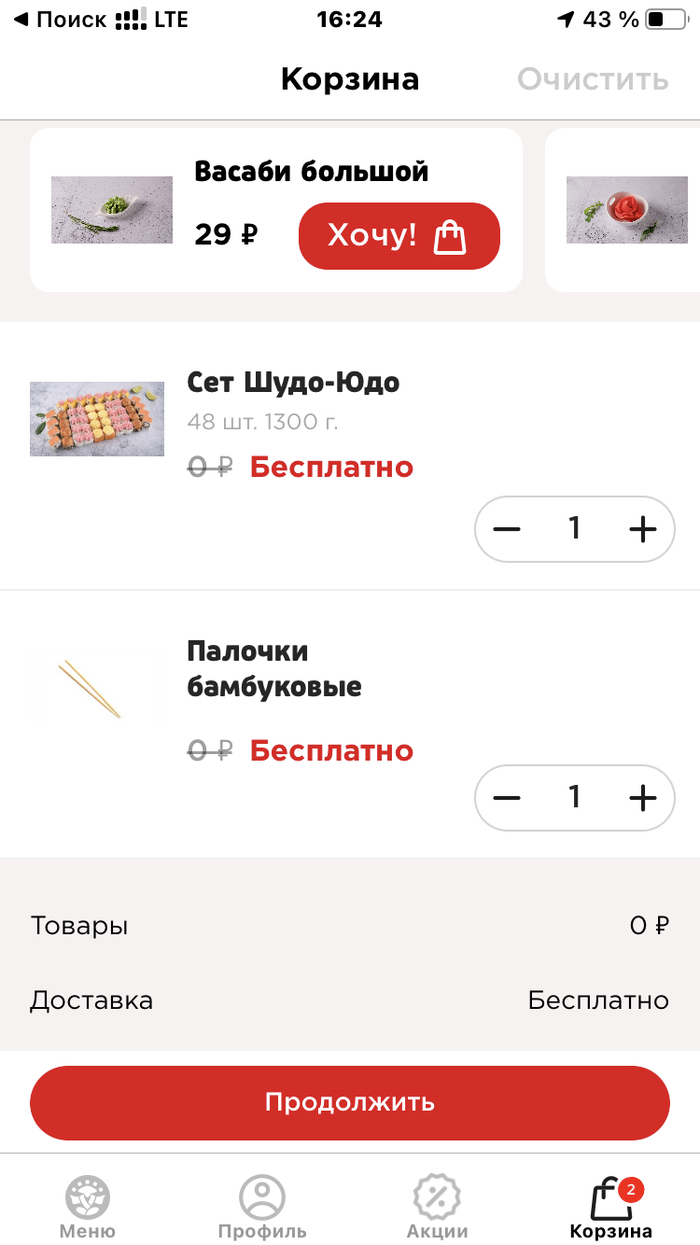Increase quantity of Сет Шудо-Юдо
700x1245 pixels.
pyautogui.click(x=642, y=529)
